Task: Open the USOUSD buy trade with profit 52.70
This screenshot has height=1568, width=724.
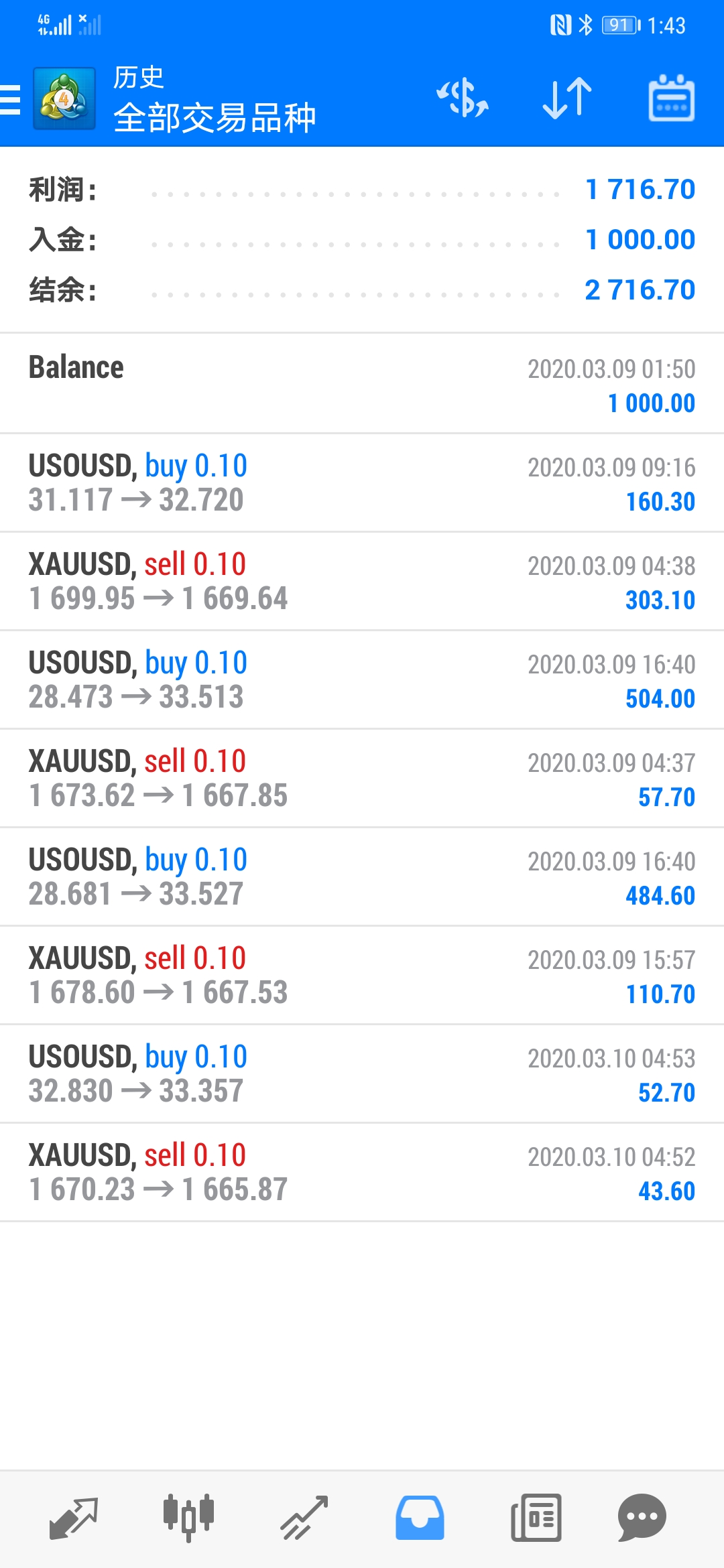Action: pos(362,1074)
